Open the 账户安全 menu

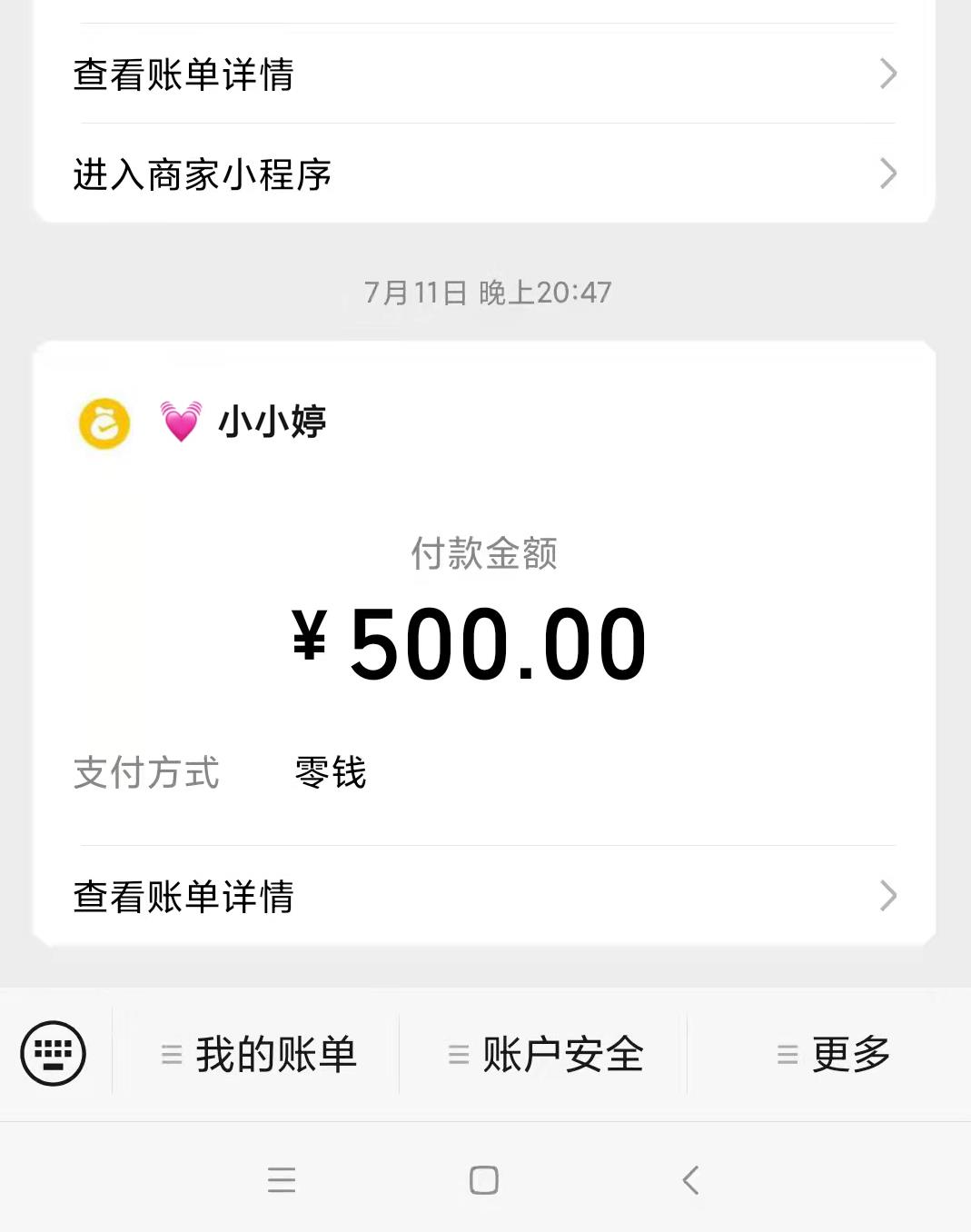pos(545,1054)
